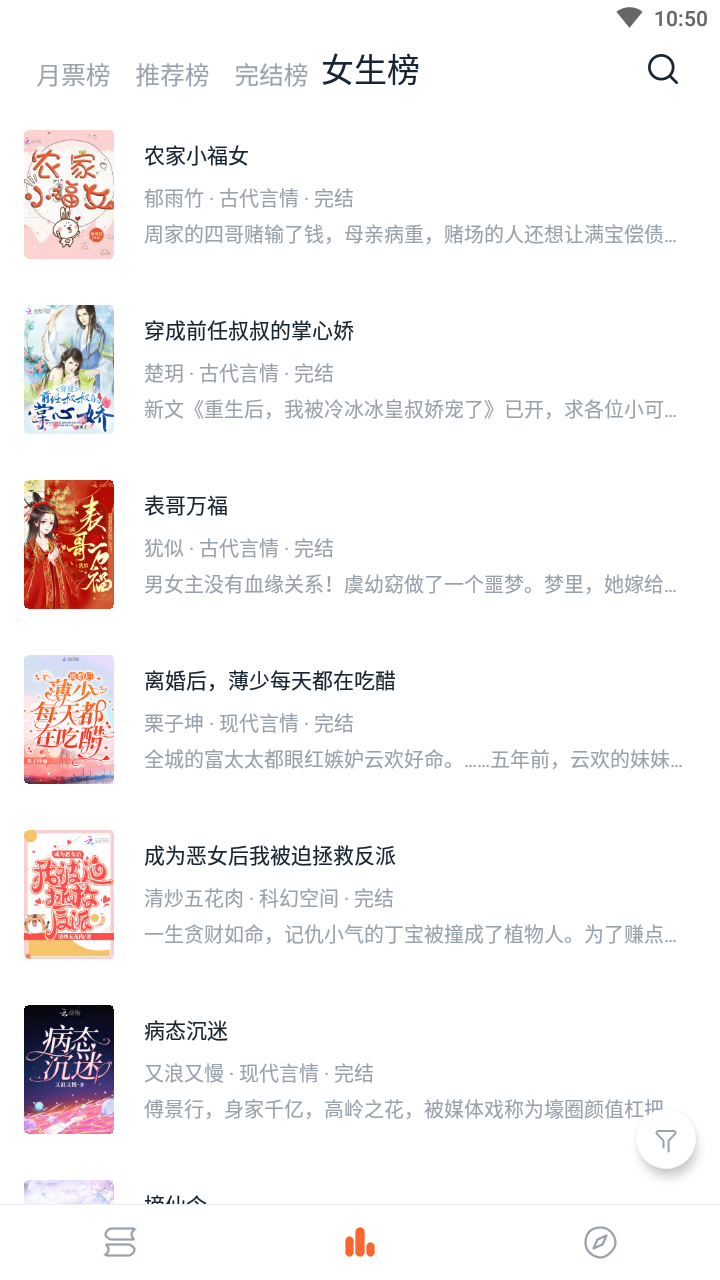Open 离婚后，薄少每天都在吃醋

pos(360,720)
